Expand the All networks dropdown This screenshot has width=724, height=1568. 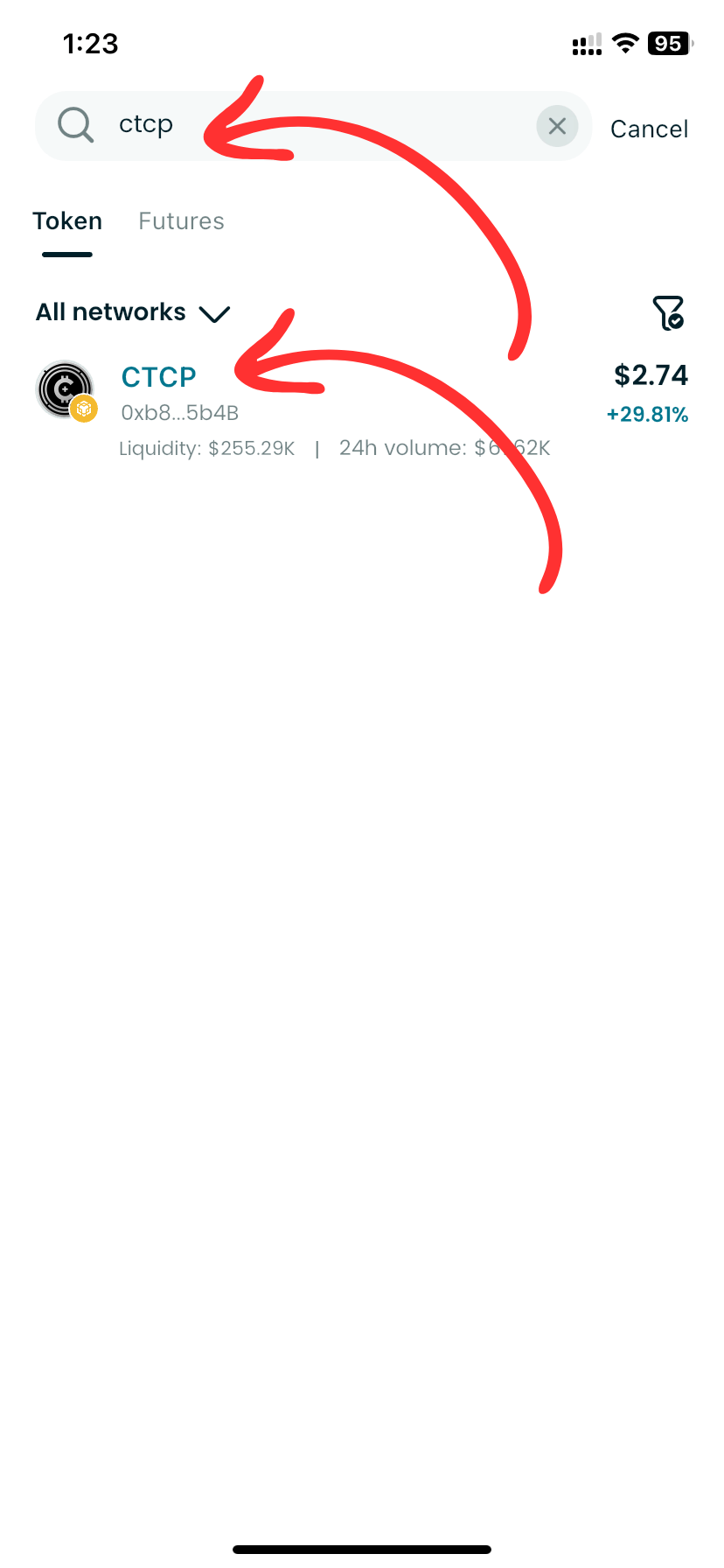(133, 312)
